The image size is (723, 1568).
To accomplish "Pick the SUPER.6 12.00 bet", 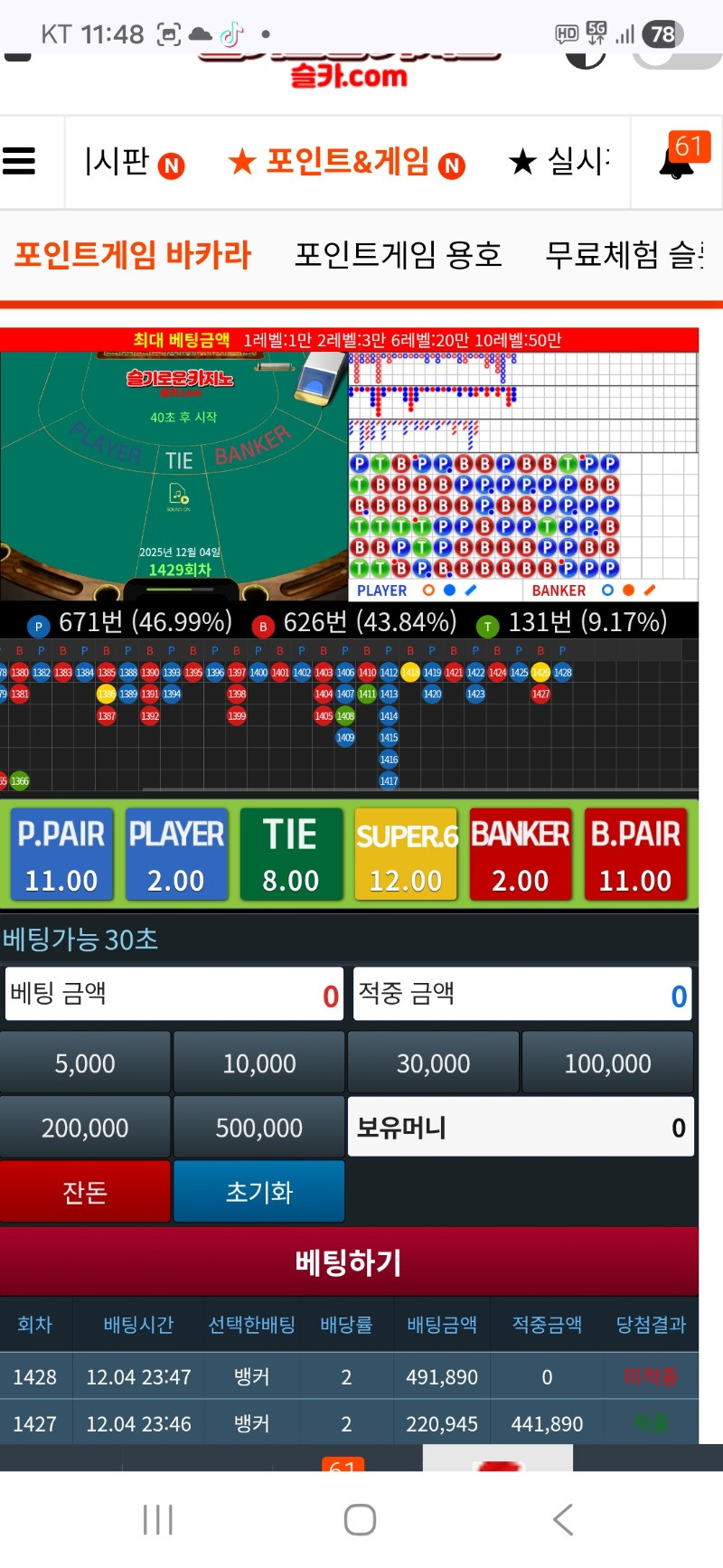I will [x=406, y=855].
